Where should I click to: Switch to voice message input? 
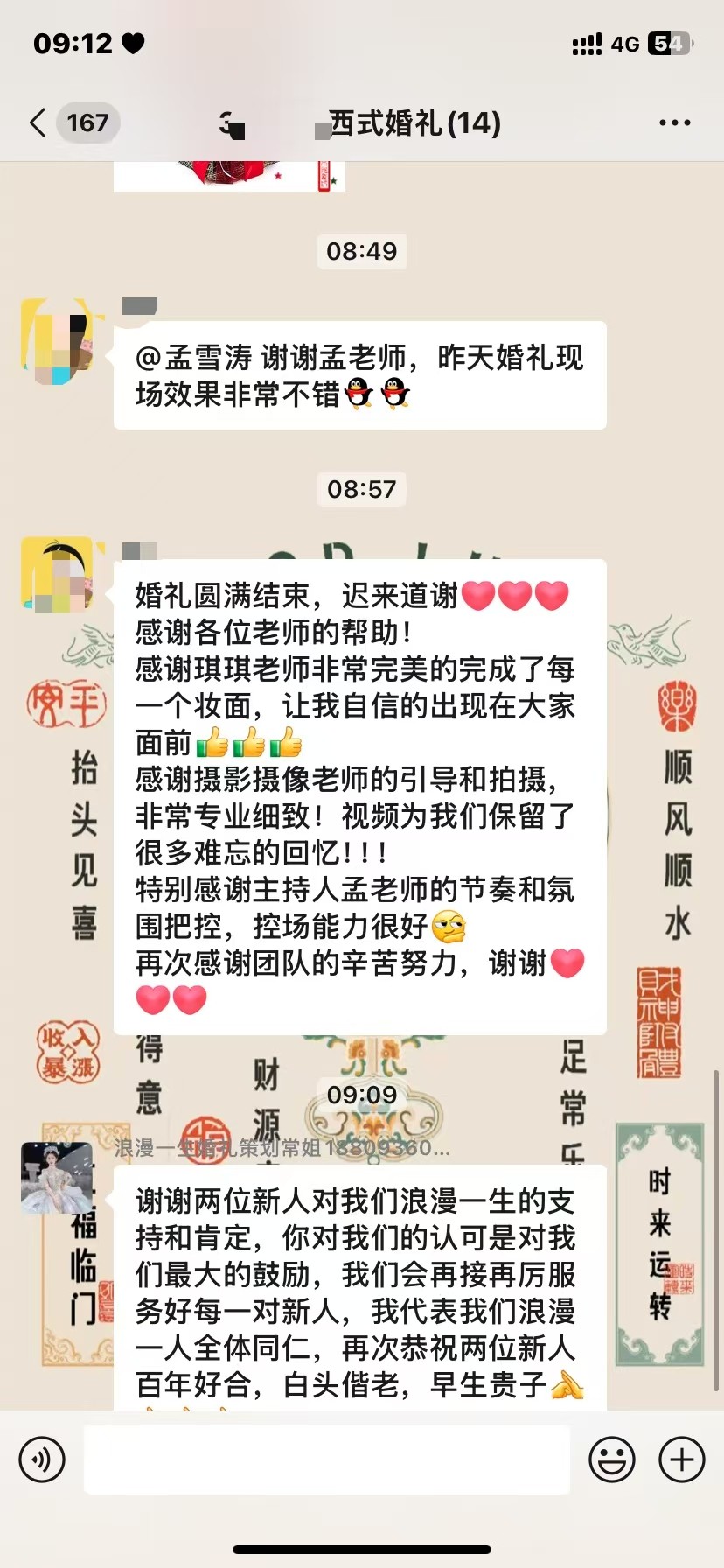42,1459
